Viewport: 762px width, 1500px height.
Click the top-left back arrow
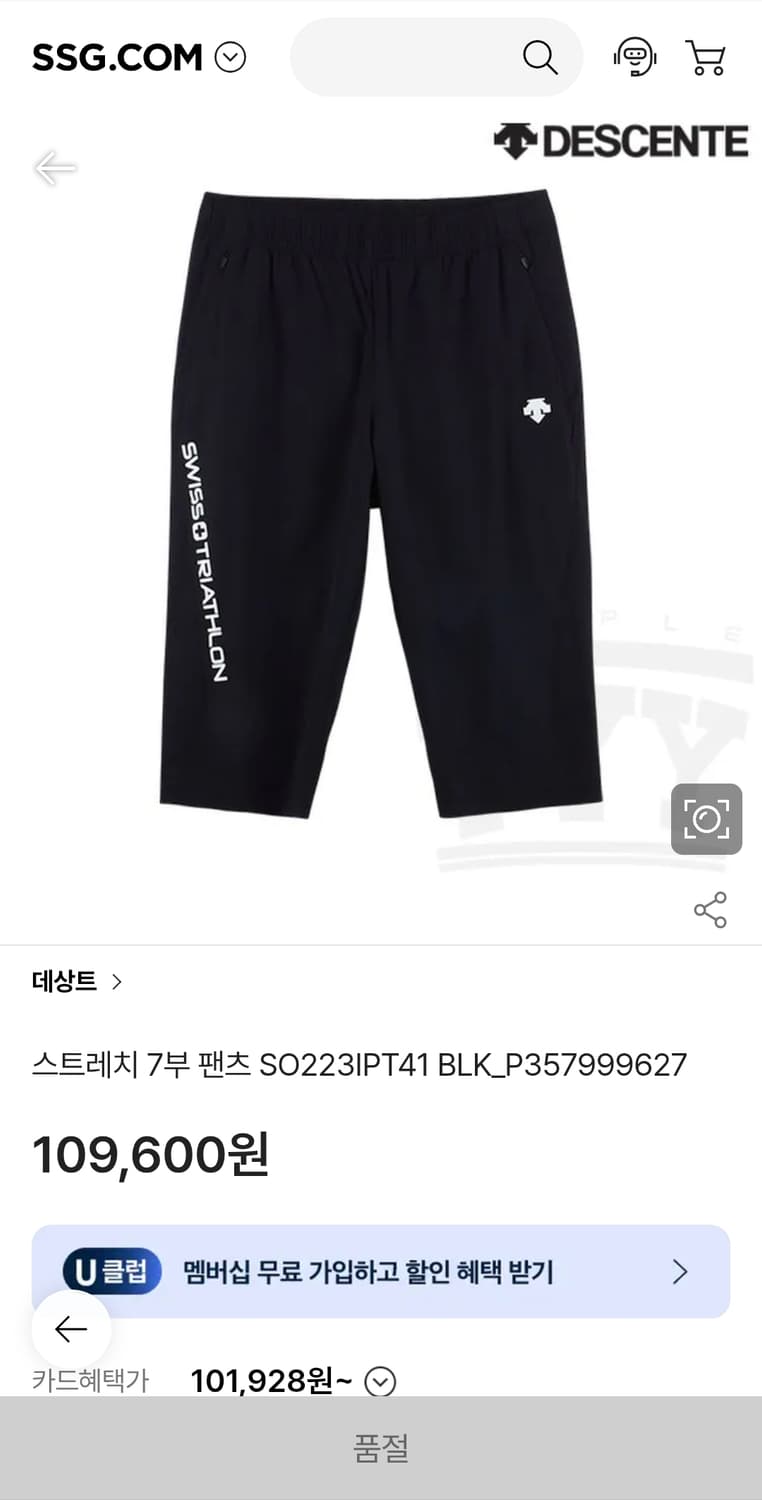tap(57, 167)
